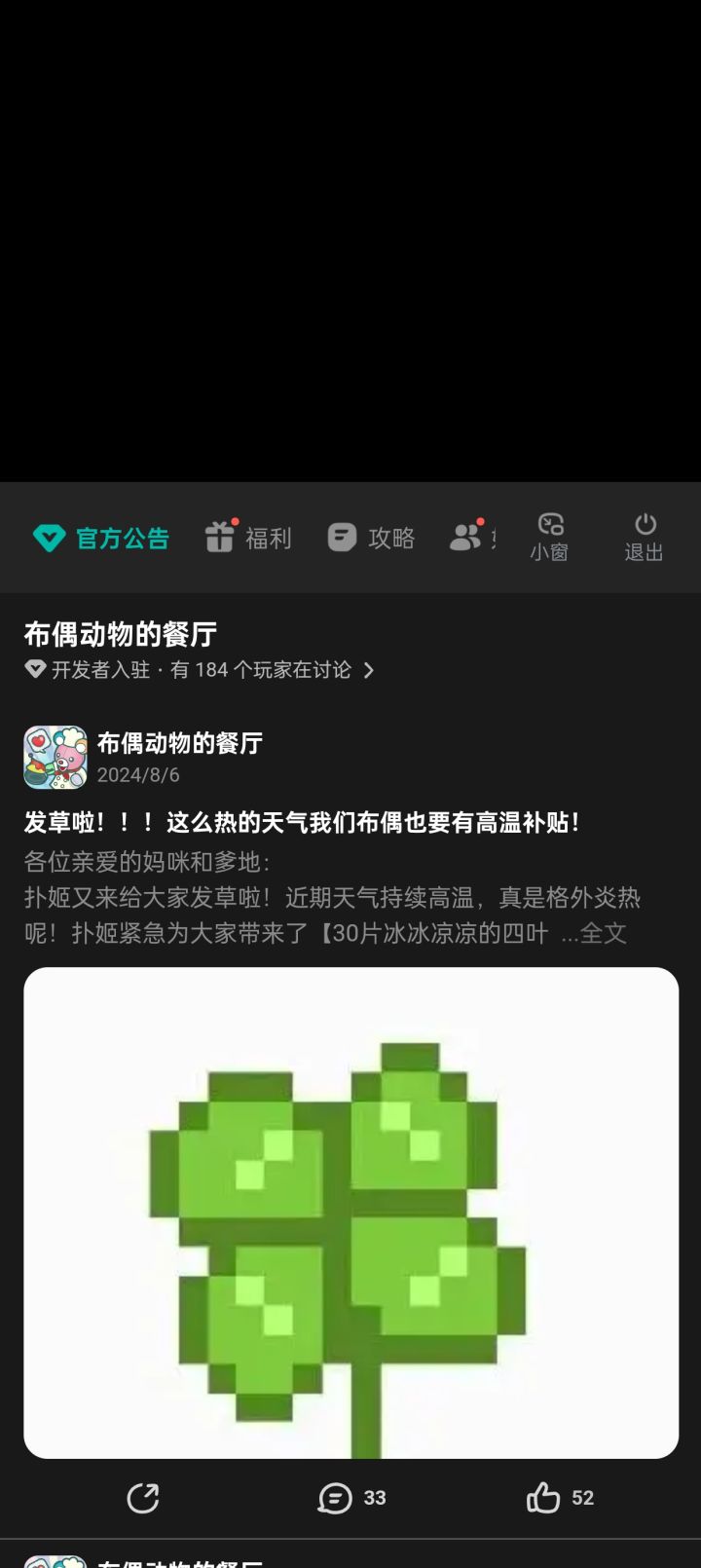Click the speech-bubble icon inside 攻略 button
The height and width of the screenshot is (1568, 701).
(342, 537)
